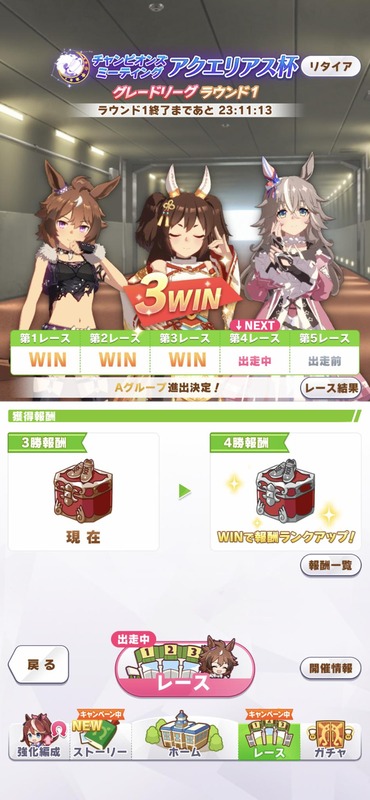
Task: Switch to the ストーリー tab
Action: 100,735
